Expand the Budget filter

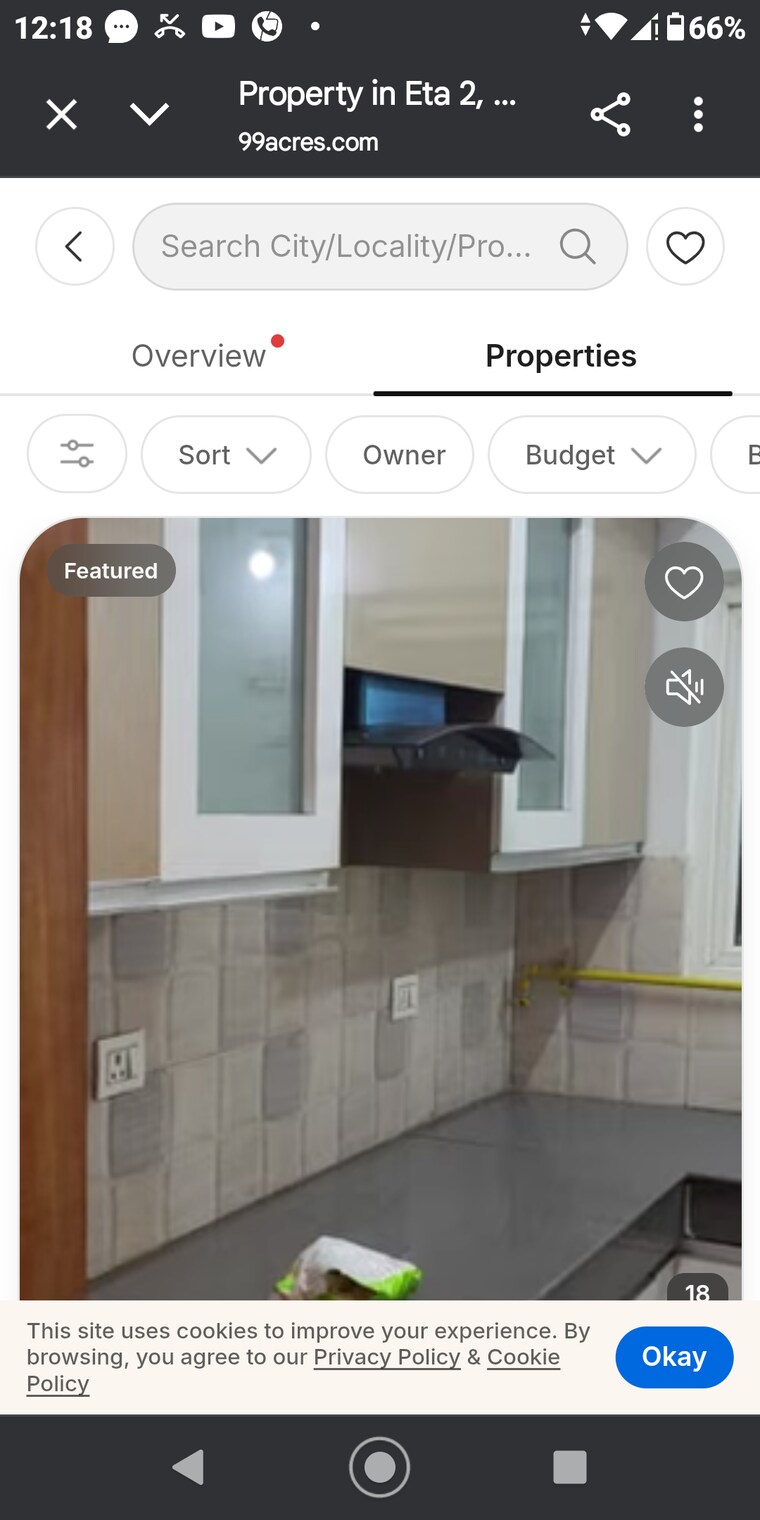(x=591, y=454)
